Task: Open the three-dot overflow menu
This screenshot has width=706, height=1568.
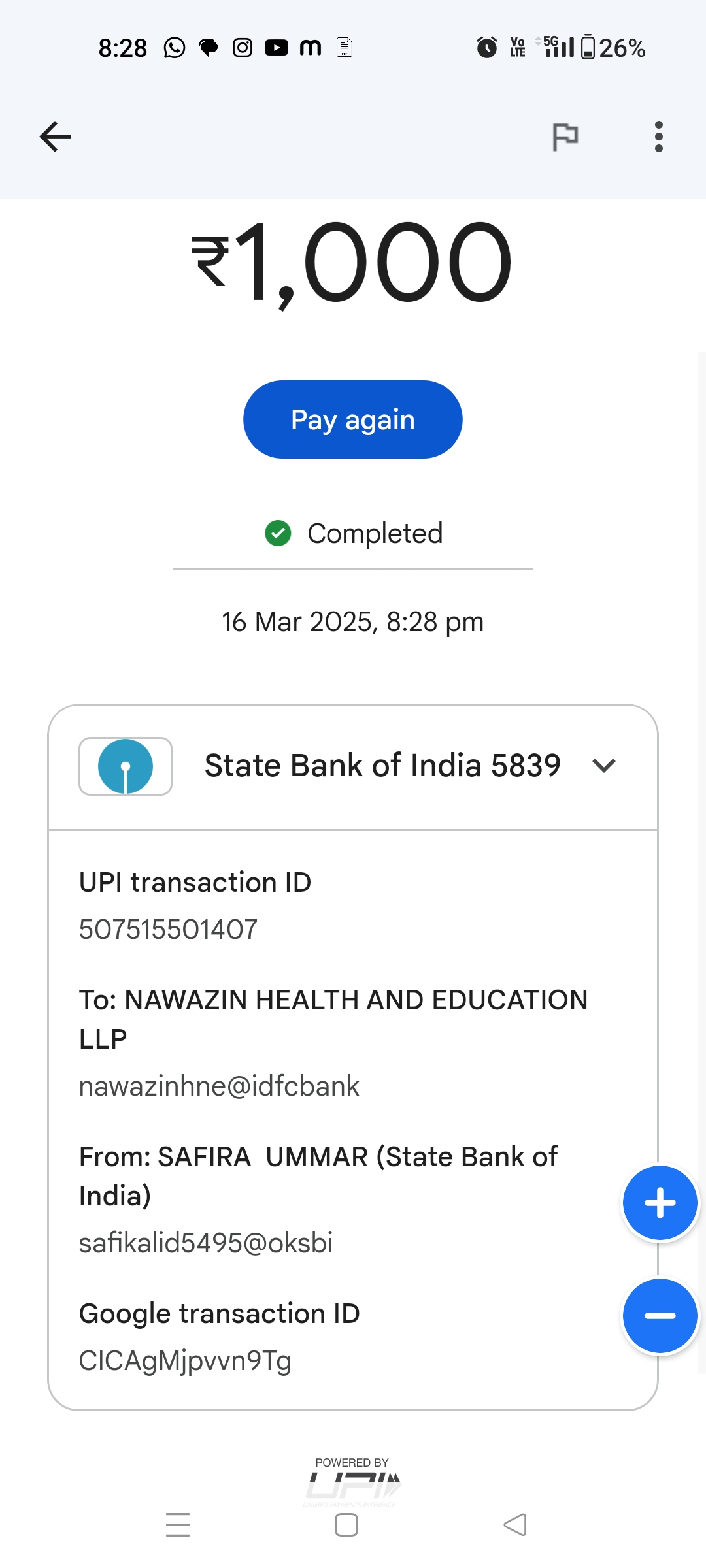Action: click(658, 137)
